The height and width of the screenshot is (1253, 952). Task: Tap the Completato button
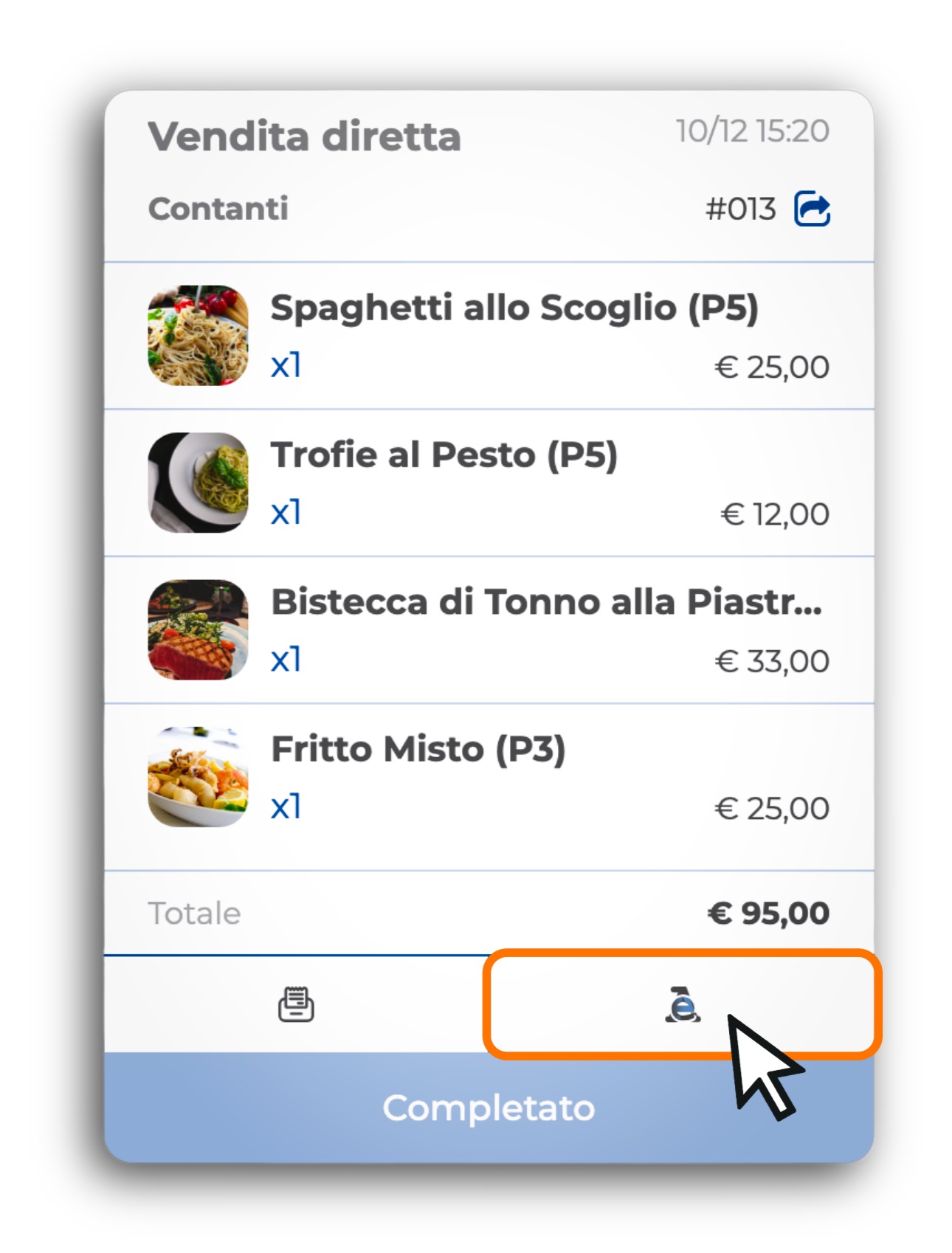[489, 1108]
